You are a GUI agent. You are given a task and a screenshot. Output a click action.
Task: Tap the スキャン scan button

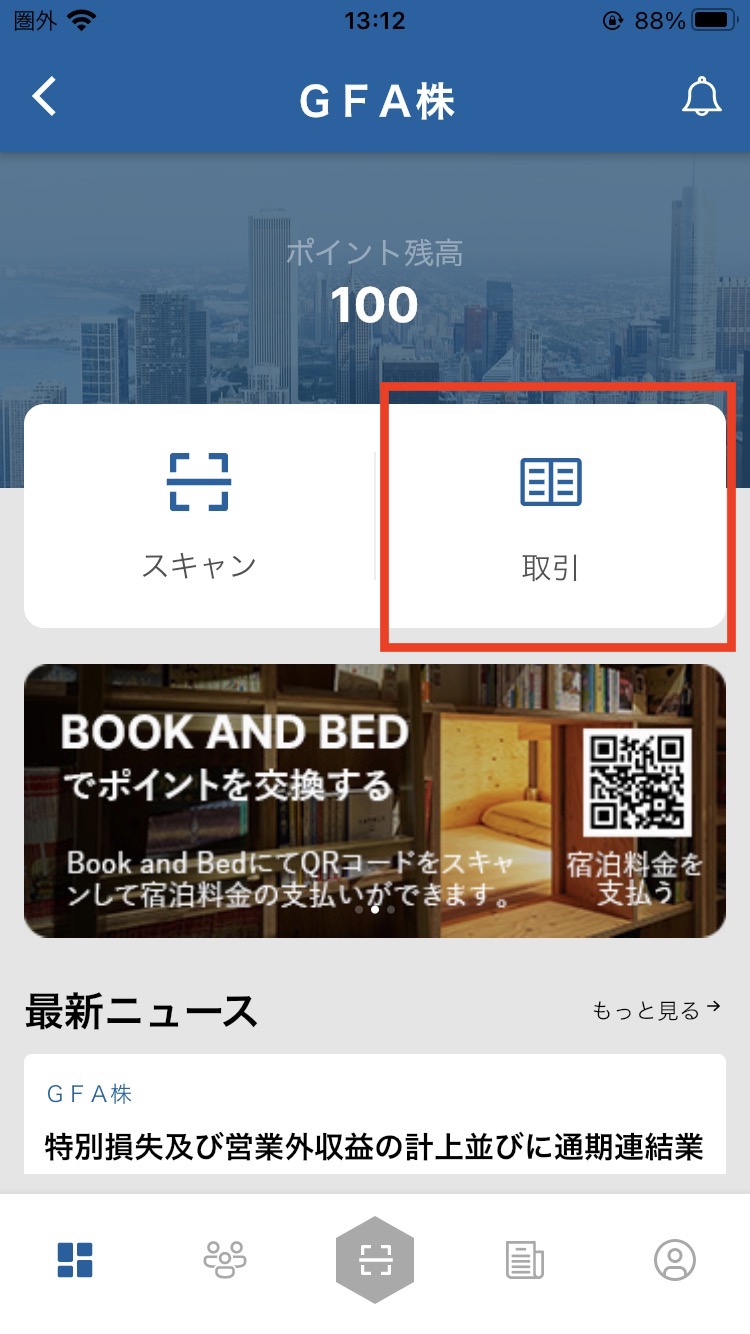click(199, 516)
